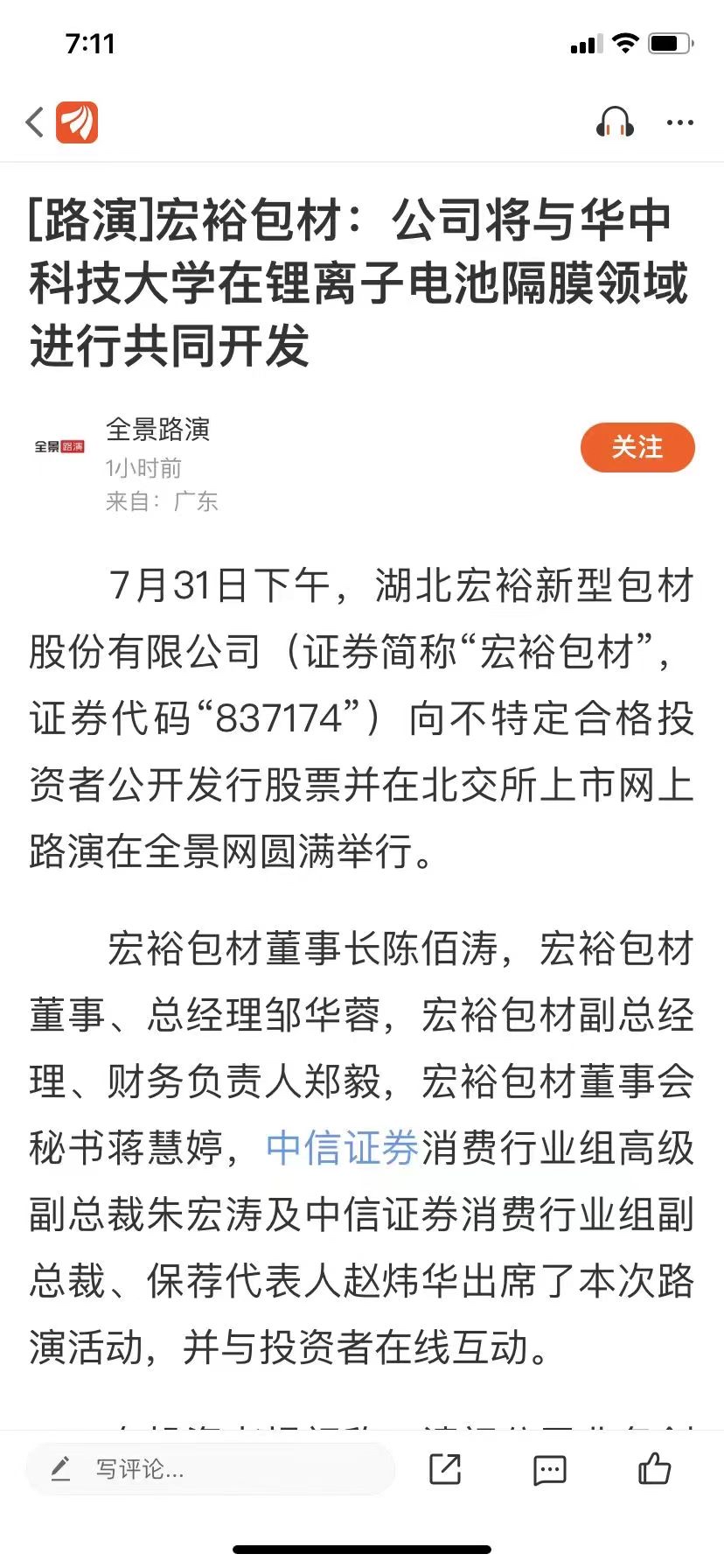The width and height of the screenshot is (724, 1568).
Task: Open the 全景路演 author profile
Action: pos(157,430)
